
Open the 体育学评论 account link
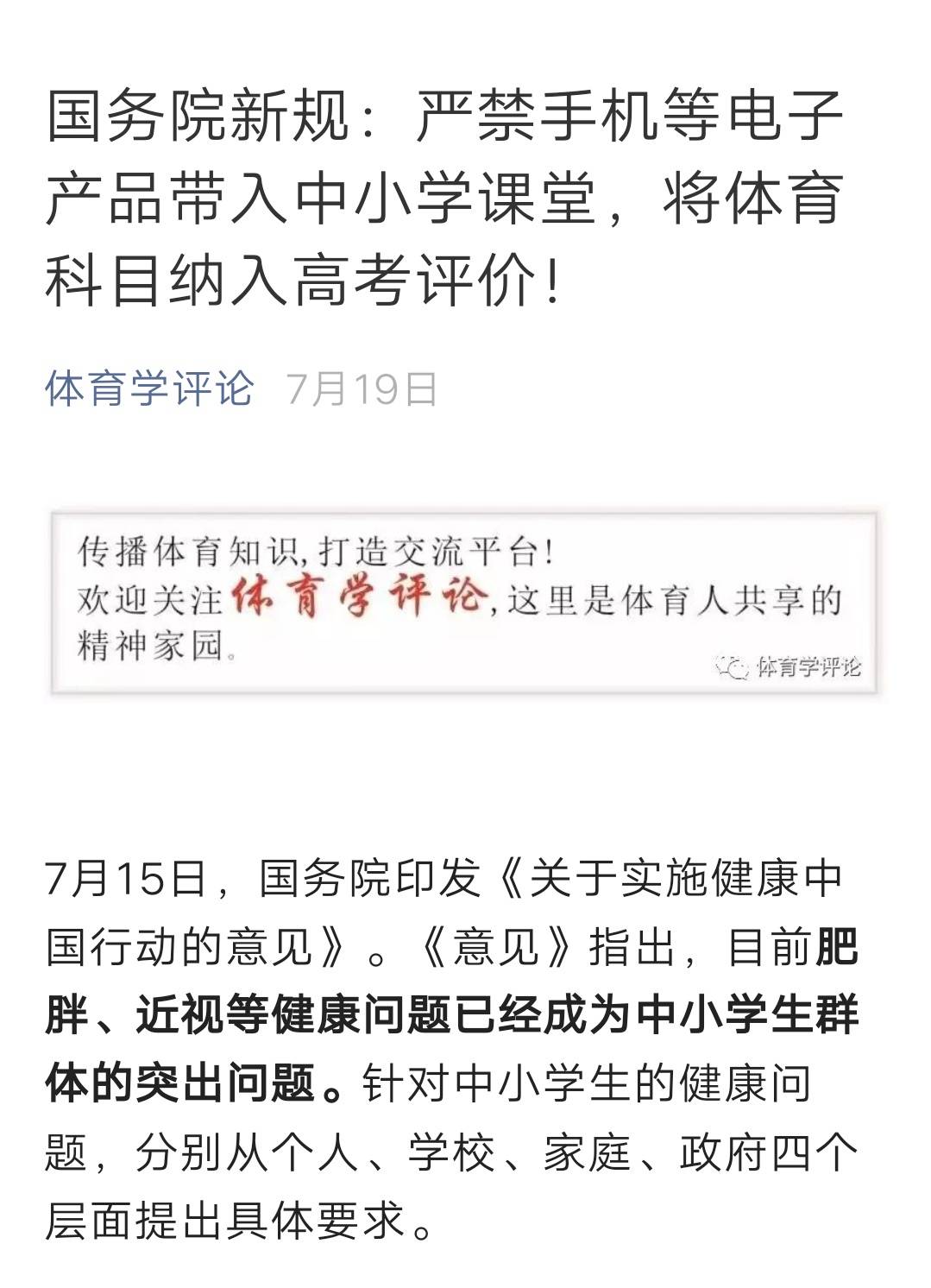pos(149,388)
